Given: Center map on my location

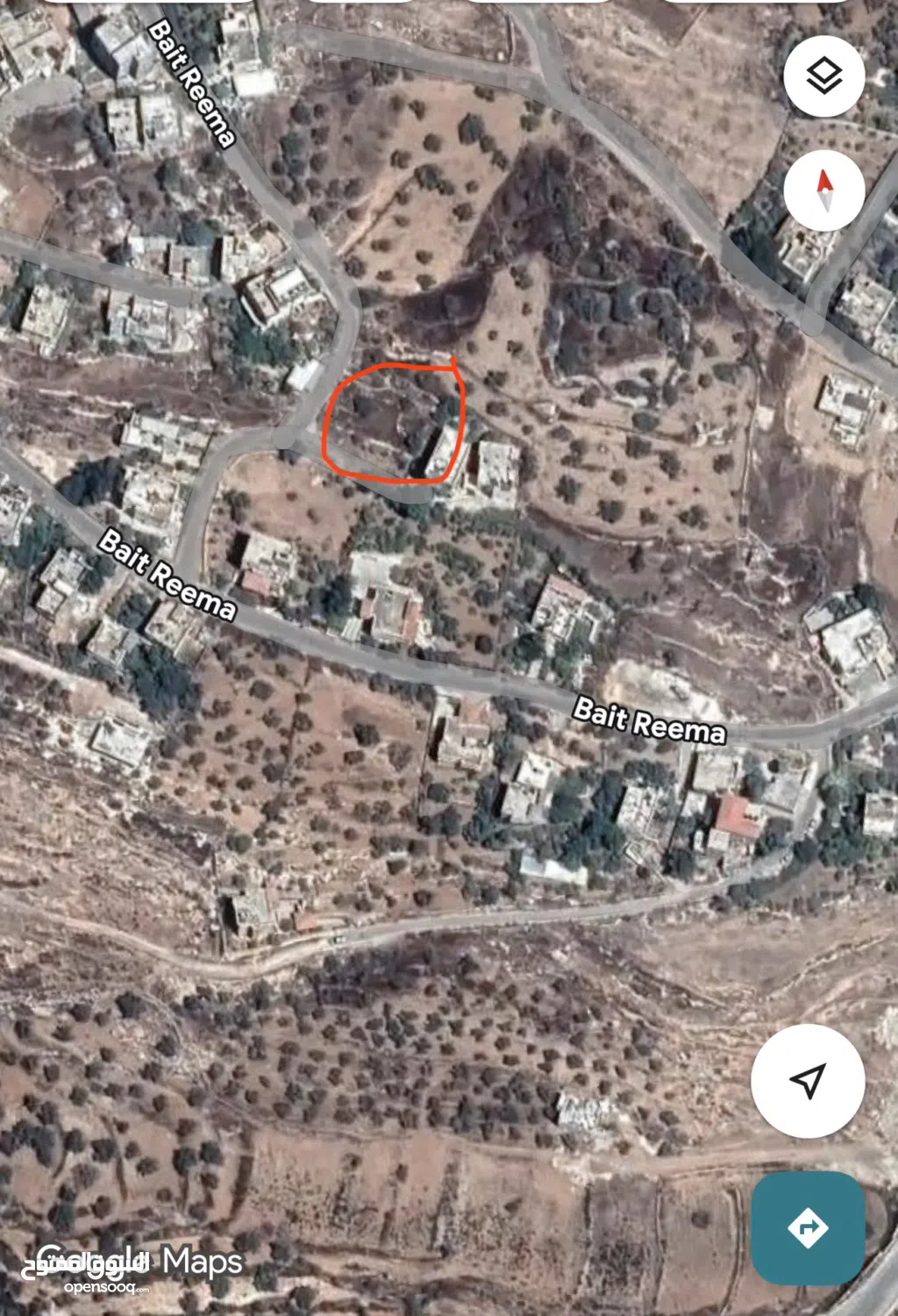Looking at the screenshot, I should 808,1081.
